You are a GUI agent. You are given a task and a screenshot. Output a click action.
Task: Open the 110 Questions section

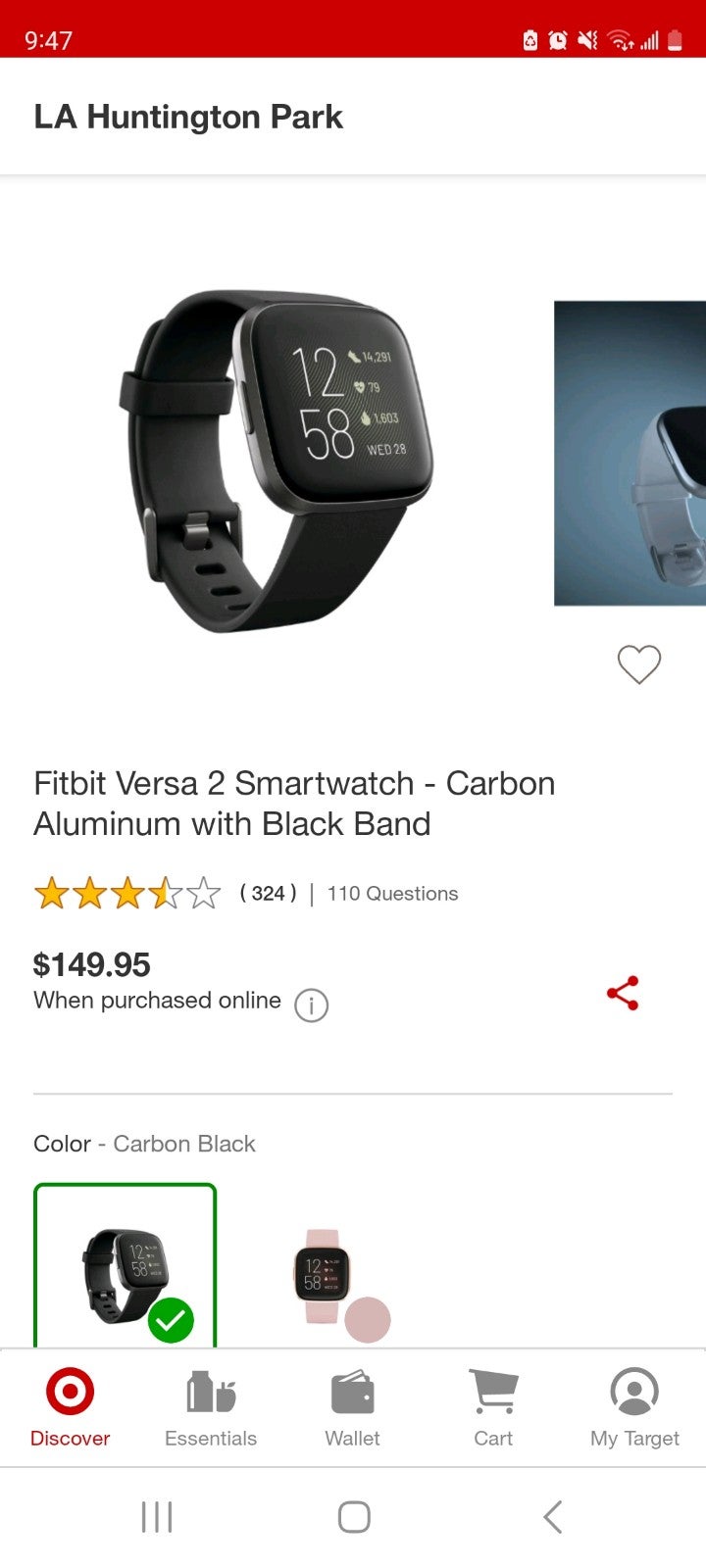click(392, 894)
